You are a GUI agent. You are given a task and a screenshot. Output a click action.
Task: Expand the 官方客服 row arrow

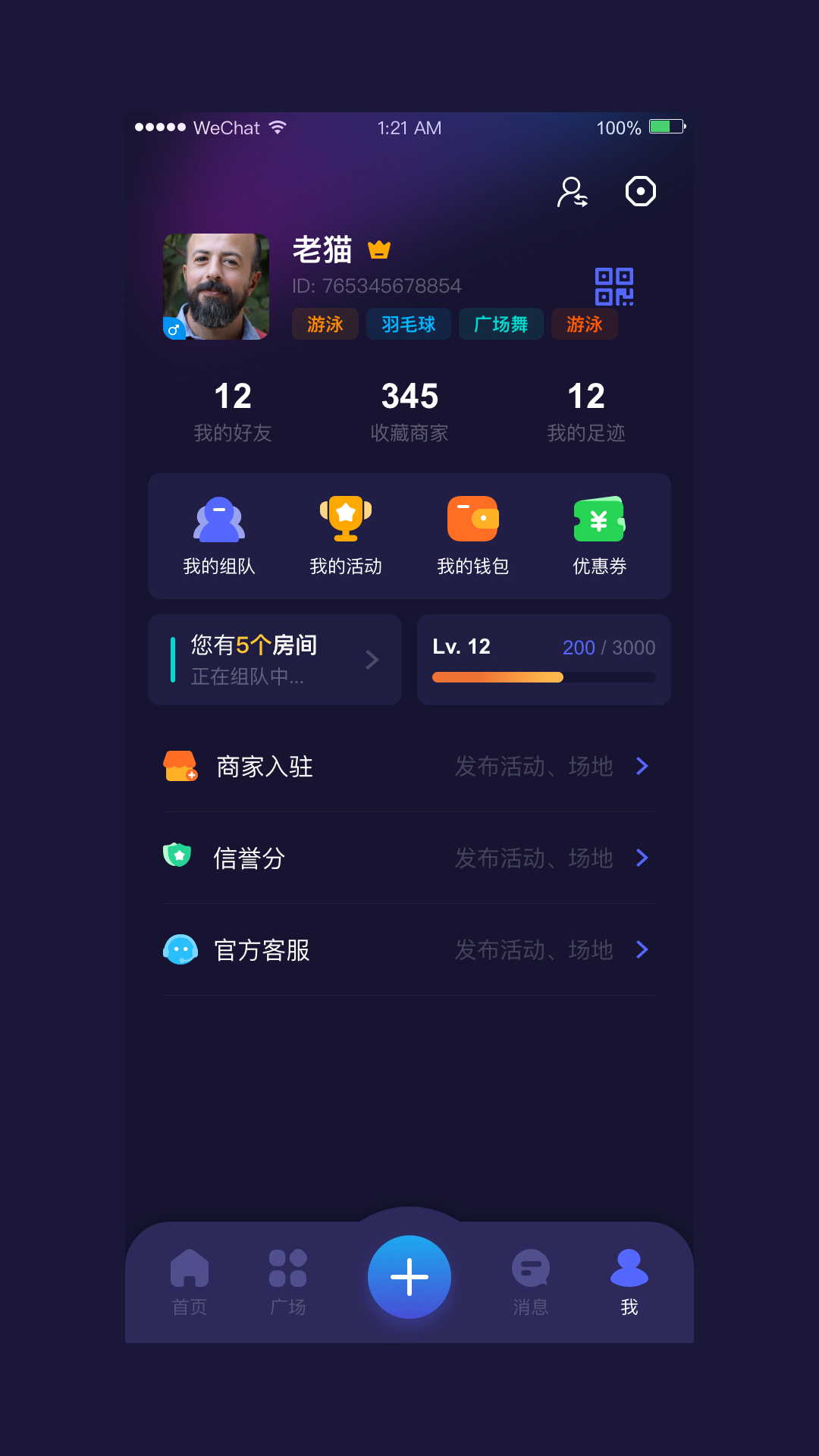(x=642, y=949)
